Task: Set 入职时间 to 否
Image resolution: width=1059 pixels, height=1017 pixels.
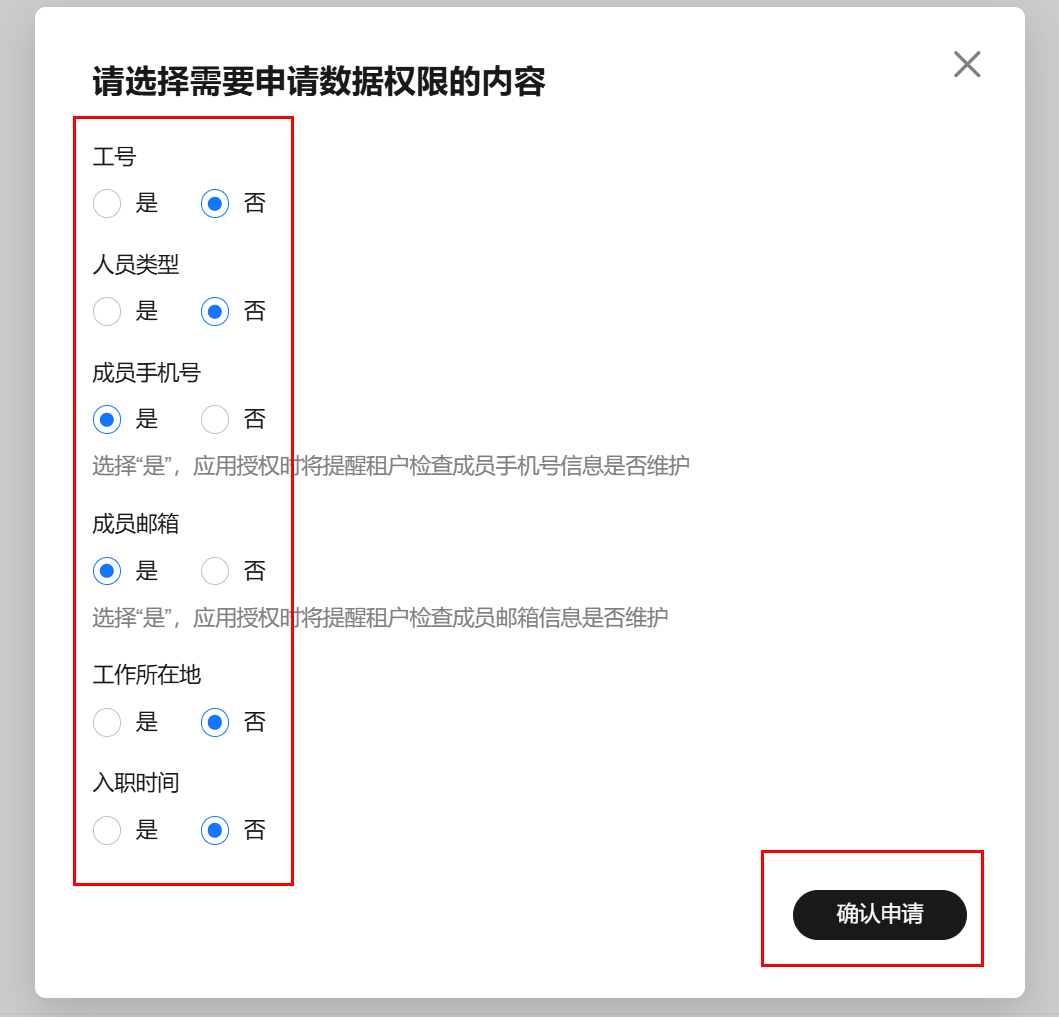Action: click(215, 830)
